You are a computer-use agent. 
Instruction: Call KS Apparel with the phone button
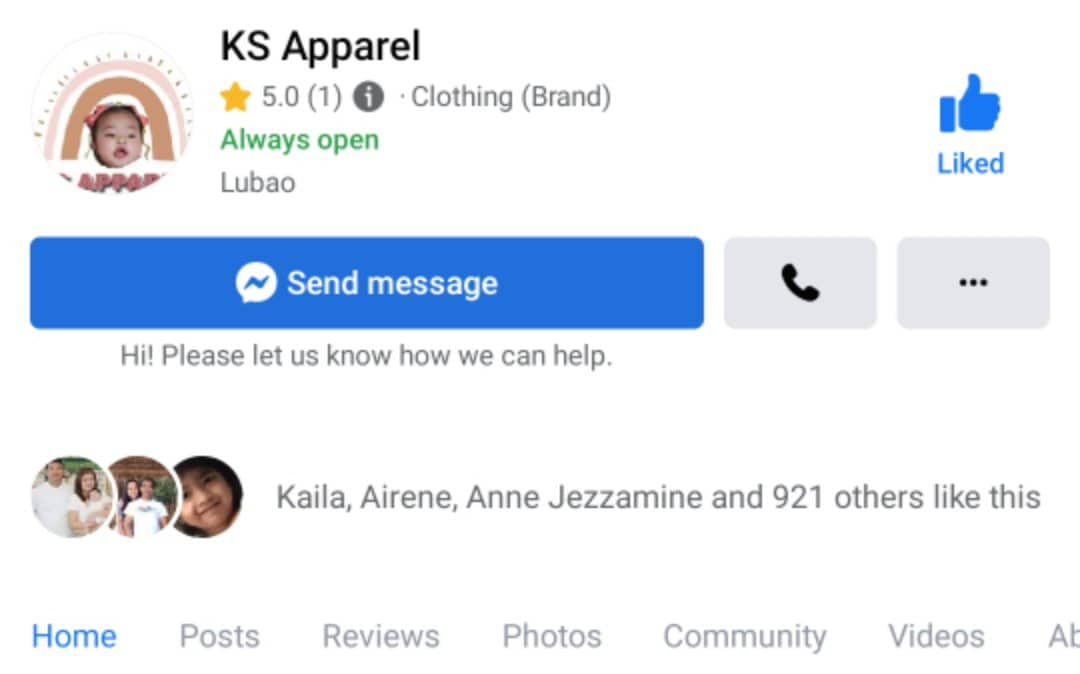[800, 283]
